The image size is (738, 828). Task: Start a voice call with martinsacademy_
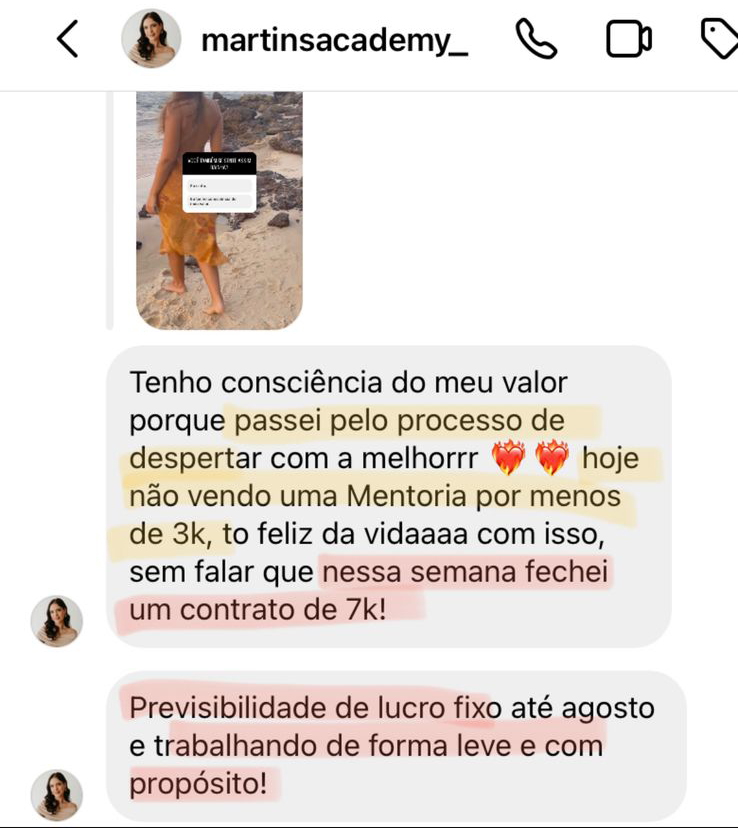(x=536, y=40)
